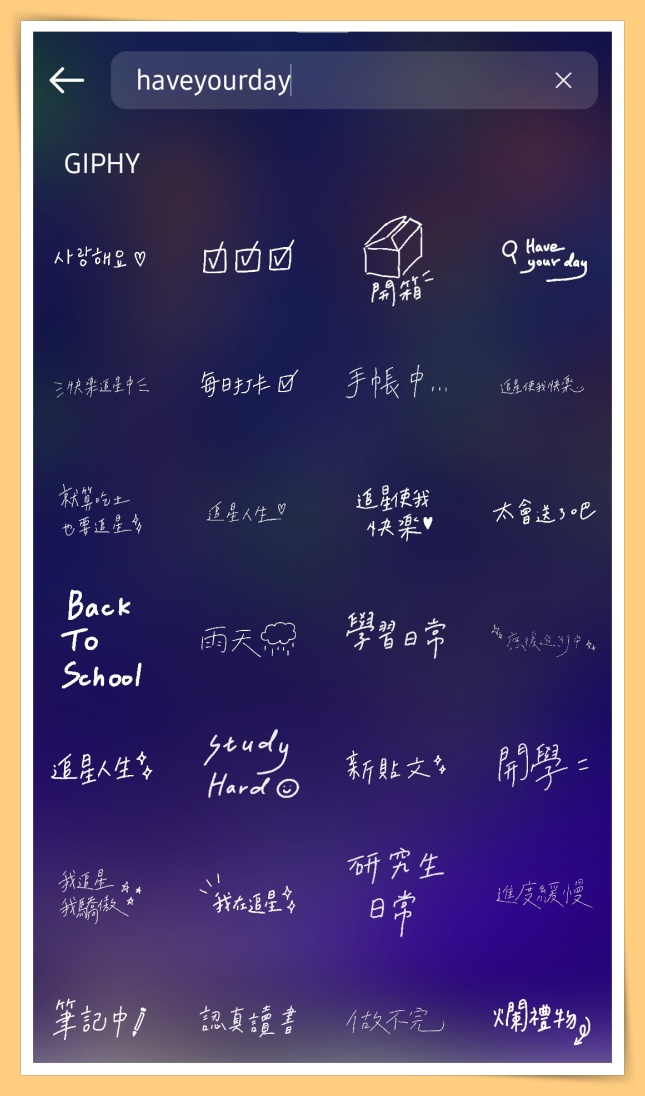Select the 認真讀書 sticker
645x1096 pixels.
point(248,1020)
